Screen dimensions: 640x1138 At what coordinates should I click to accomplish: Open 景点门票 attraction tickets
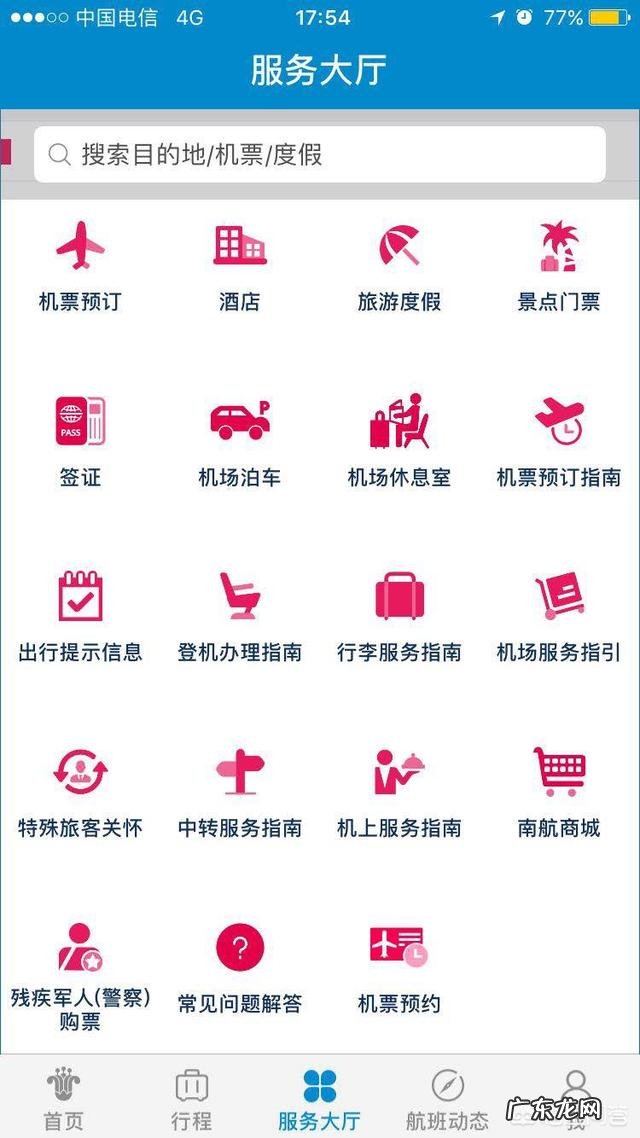pyautogui.click(x=559, y=265)
